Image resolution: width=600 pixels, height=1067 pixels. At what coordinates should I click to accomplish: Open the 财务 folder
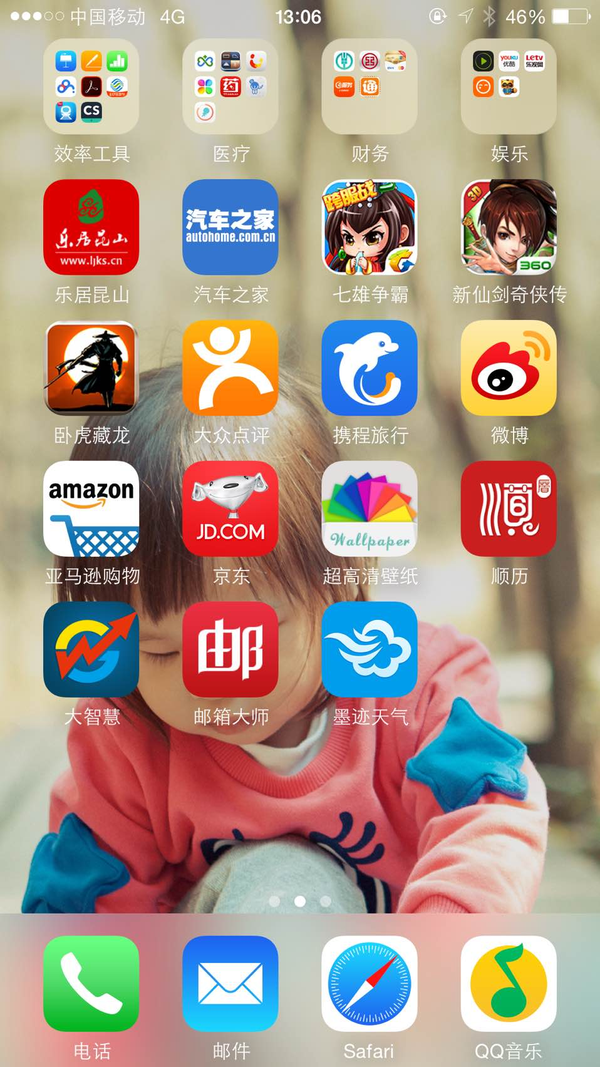coord(369,86)
